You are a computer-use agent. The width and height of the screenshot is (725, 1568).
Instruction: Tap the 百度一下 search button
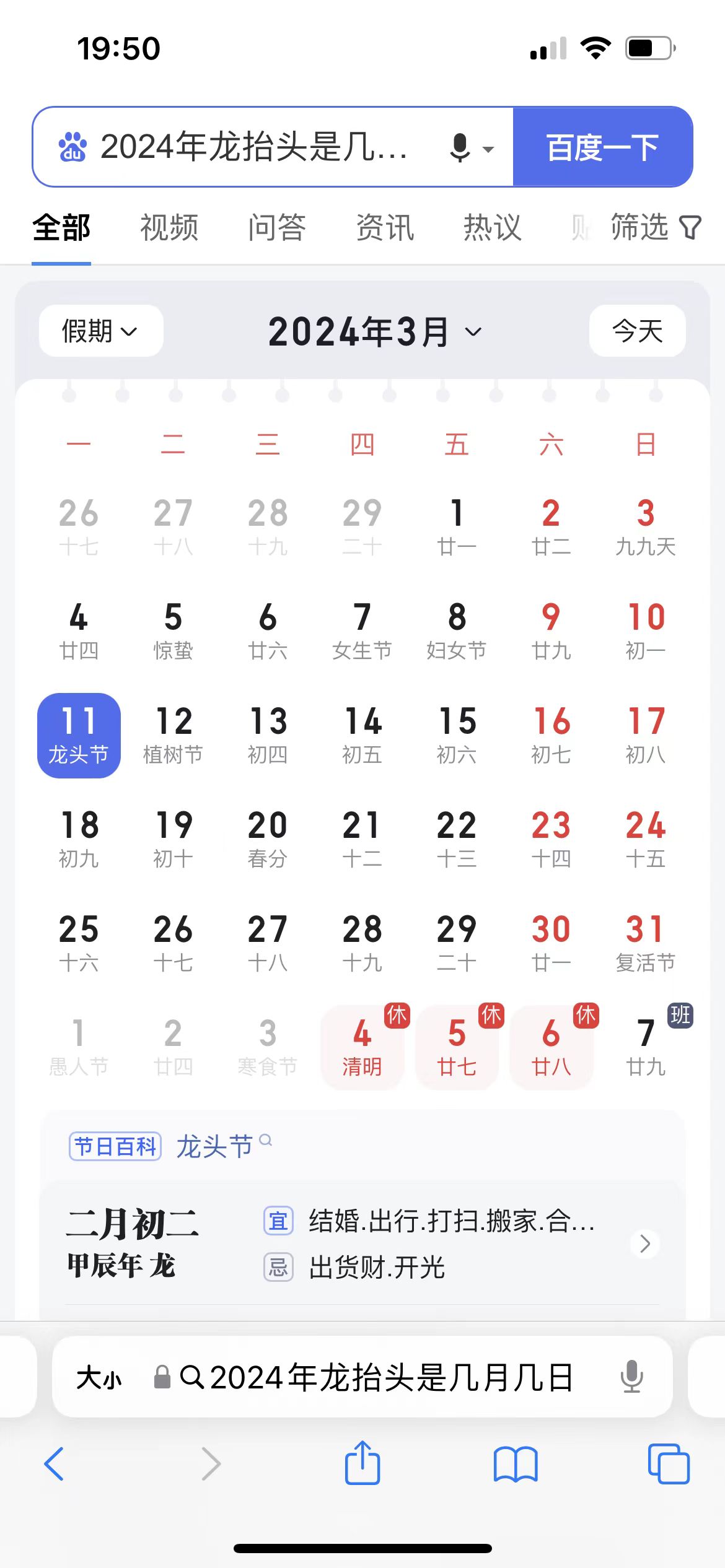(602, 147)
